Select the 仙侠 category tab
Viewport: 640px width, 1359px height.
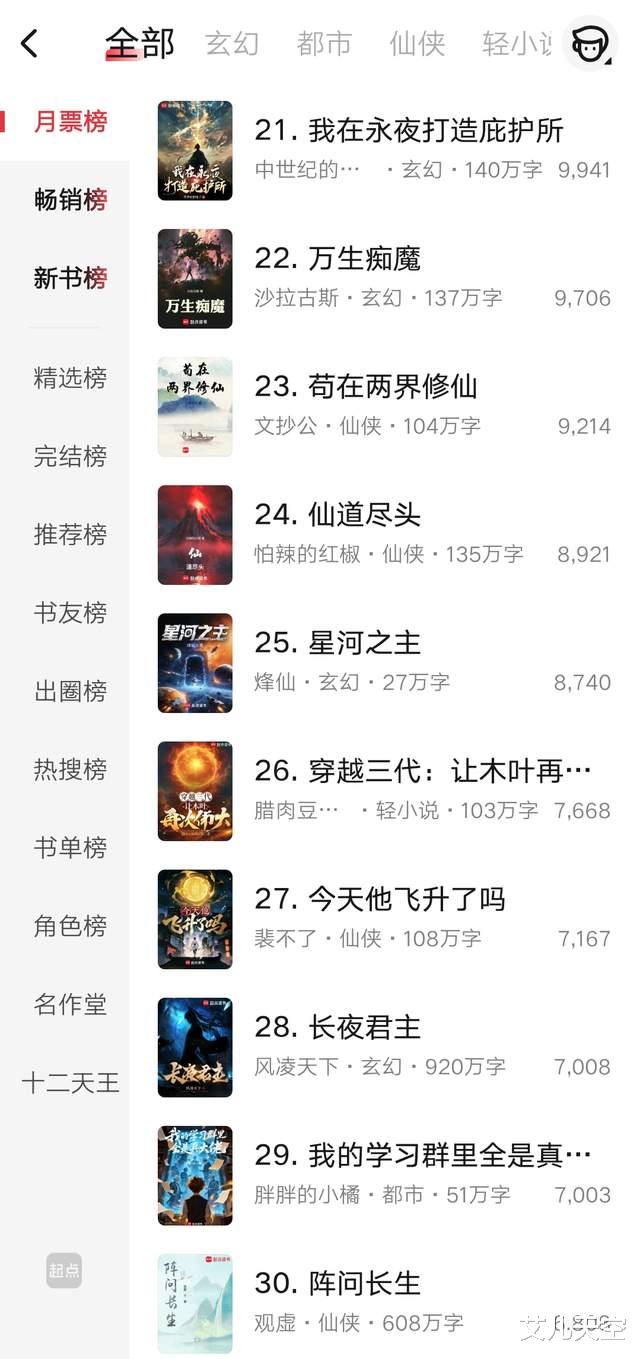[416, 44]
